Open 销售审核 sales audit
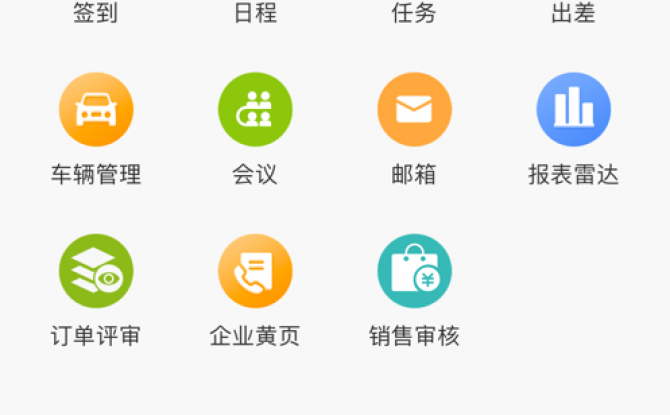This screenshot has height=415, width=670. 414,271
